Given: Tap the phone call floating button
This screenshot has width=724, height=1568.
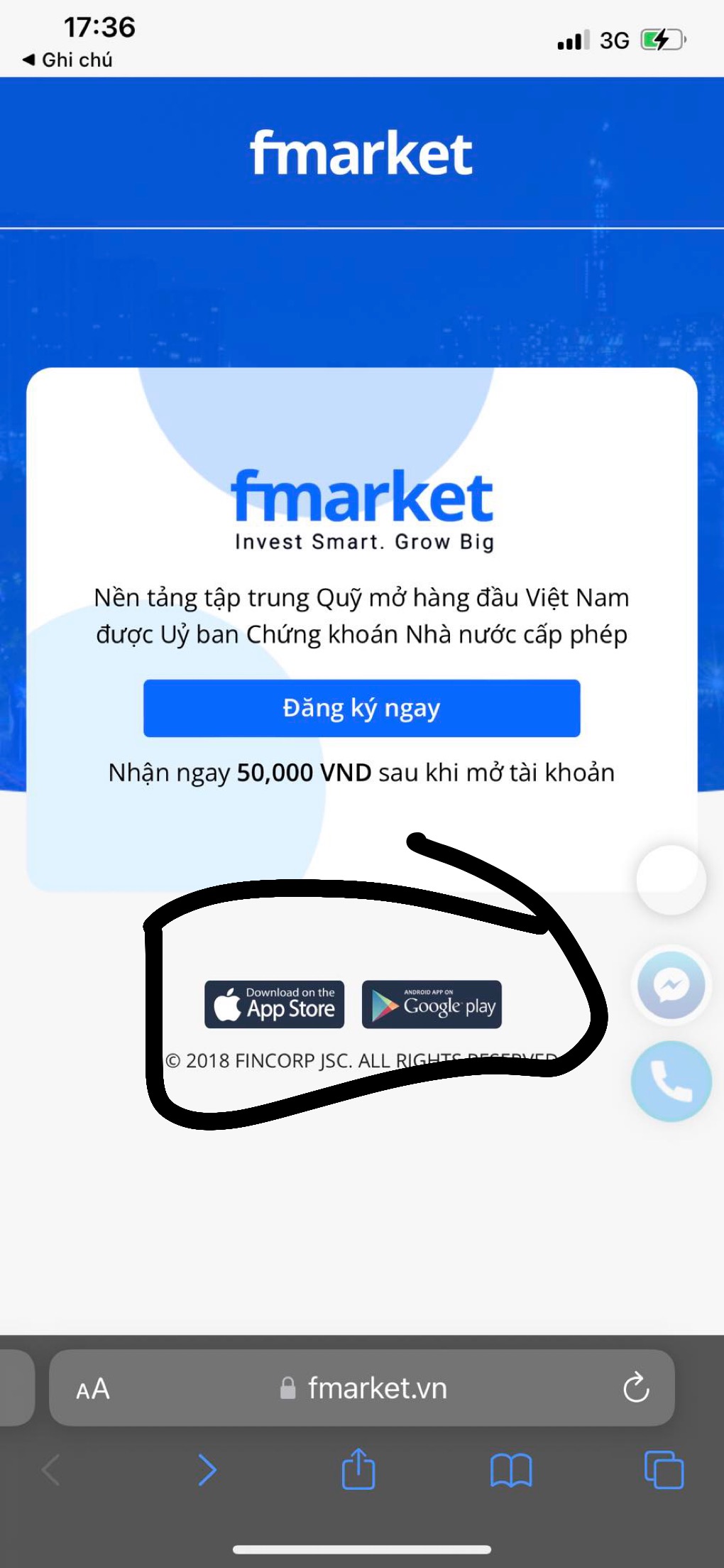Looking at the screenshot, I should click(x=671, y=1081).
